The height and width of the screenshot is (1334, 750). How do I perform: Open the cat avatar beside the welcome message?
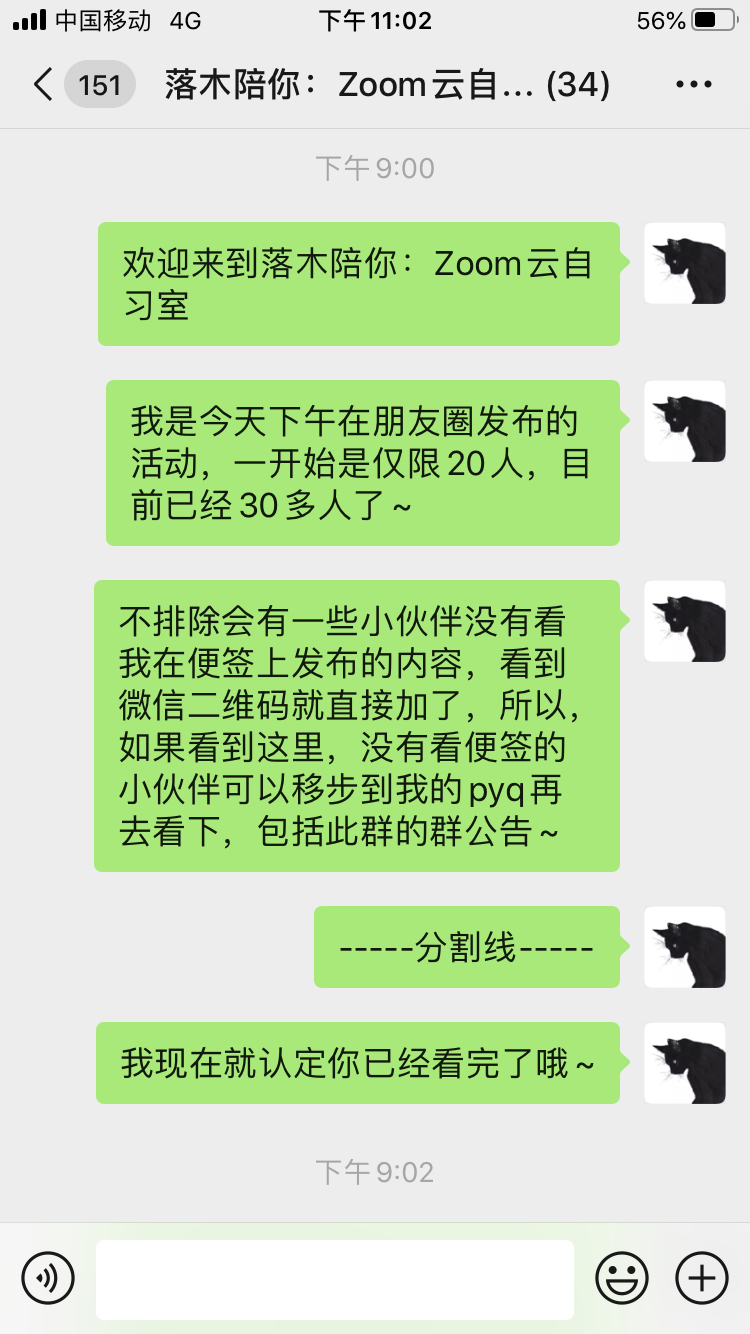pyautogui.click(x=684, y=263)
